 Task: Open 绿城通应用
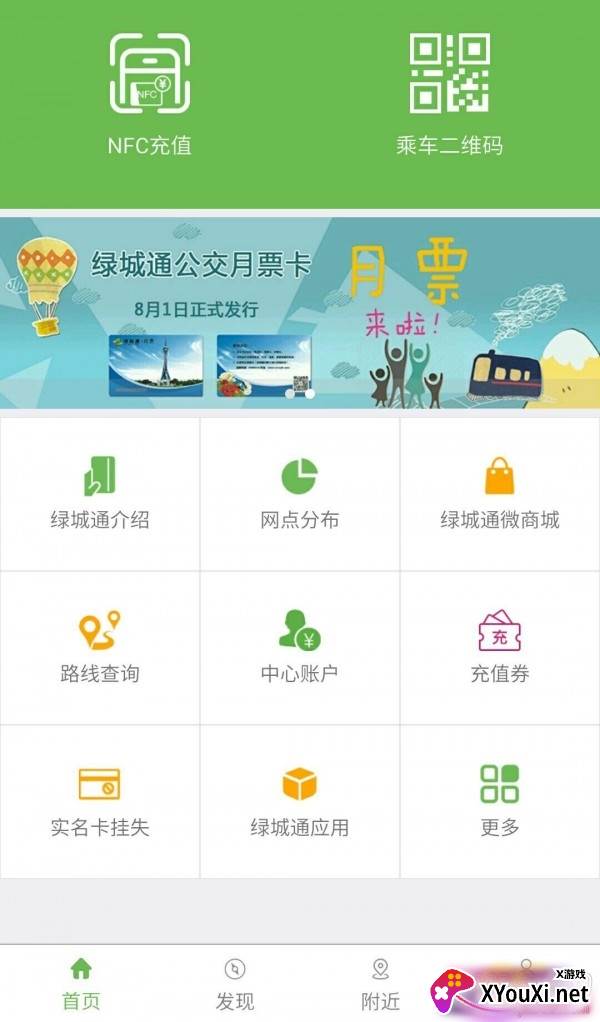[300, 802]
